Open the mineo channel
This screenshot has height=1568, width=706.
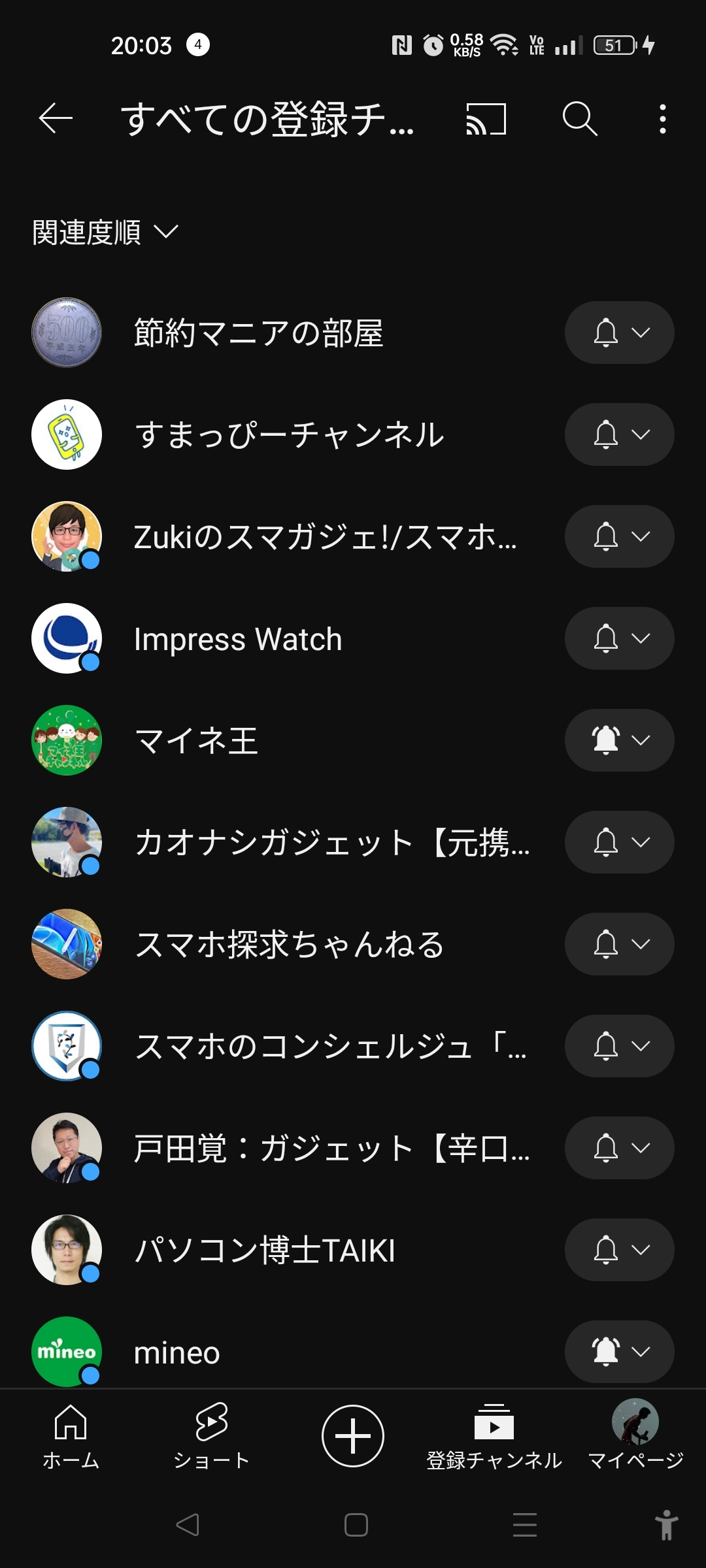[x=176, y=1352]
